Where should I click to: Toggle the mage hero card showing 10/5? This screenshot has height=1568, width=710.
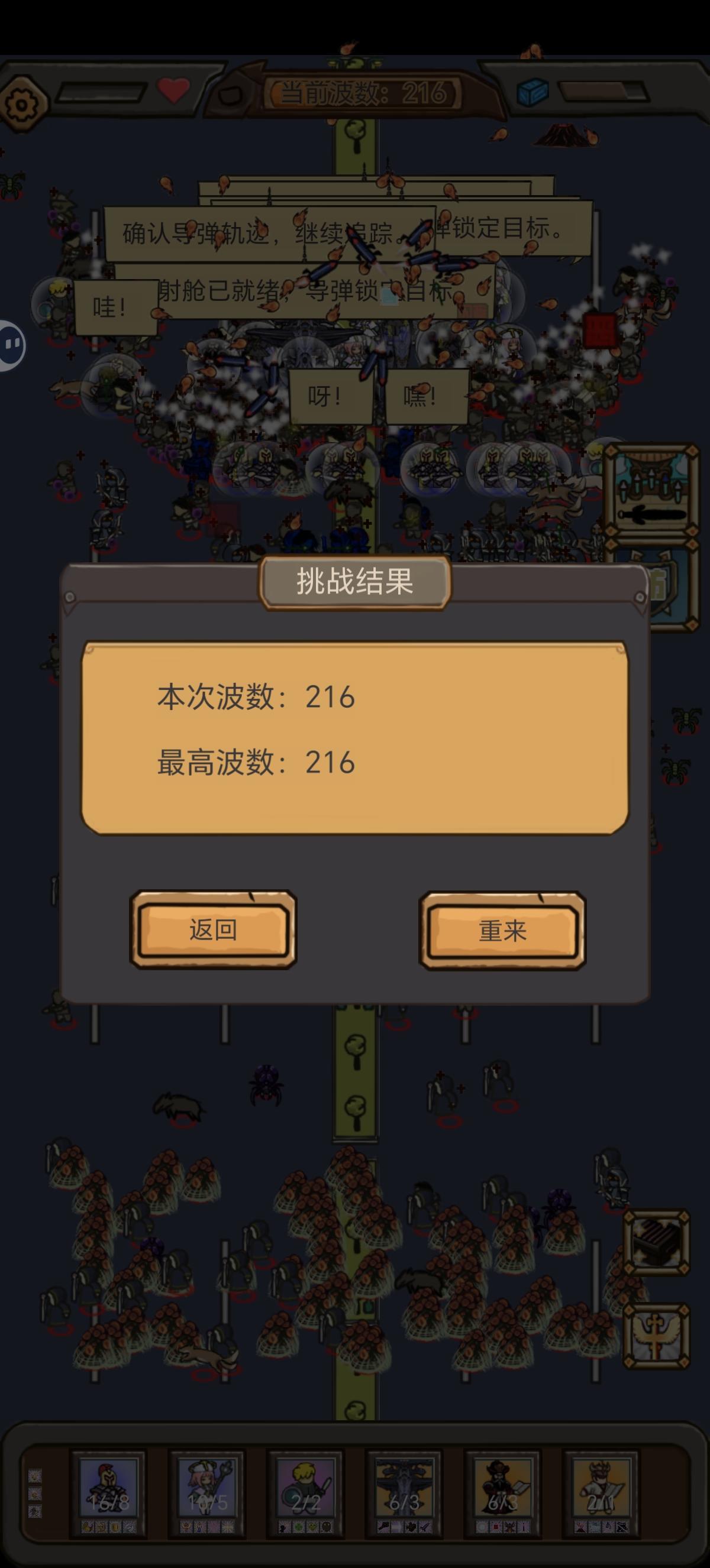tap(207, 1491)
